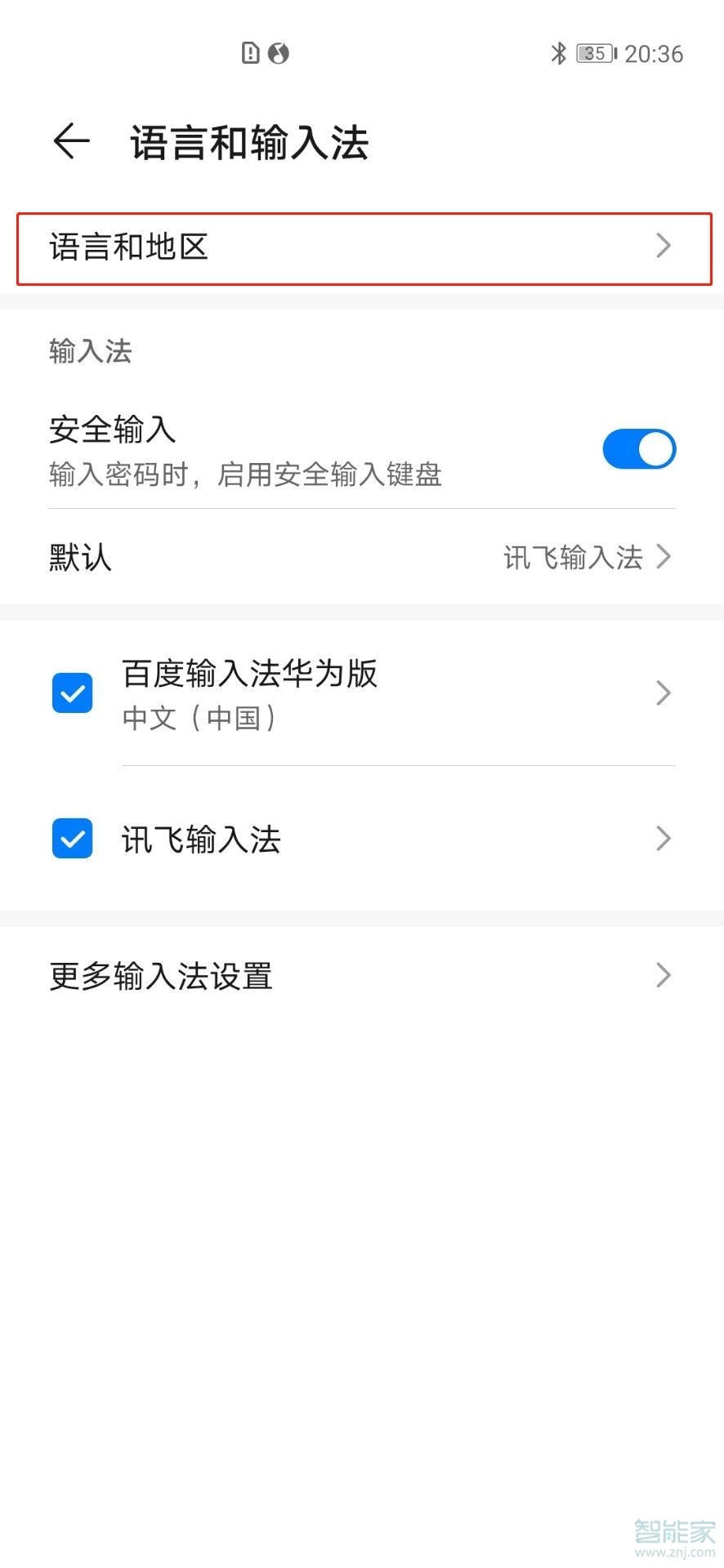Expand 更多输入法设置 with its arrow
Image resolution: width=724 pixels, height=1568 pixels.
pos(664,975)
